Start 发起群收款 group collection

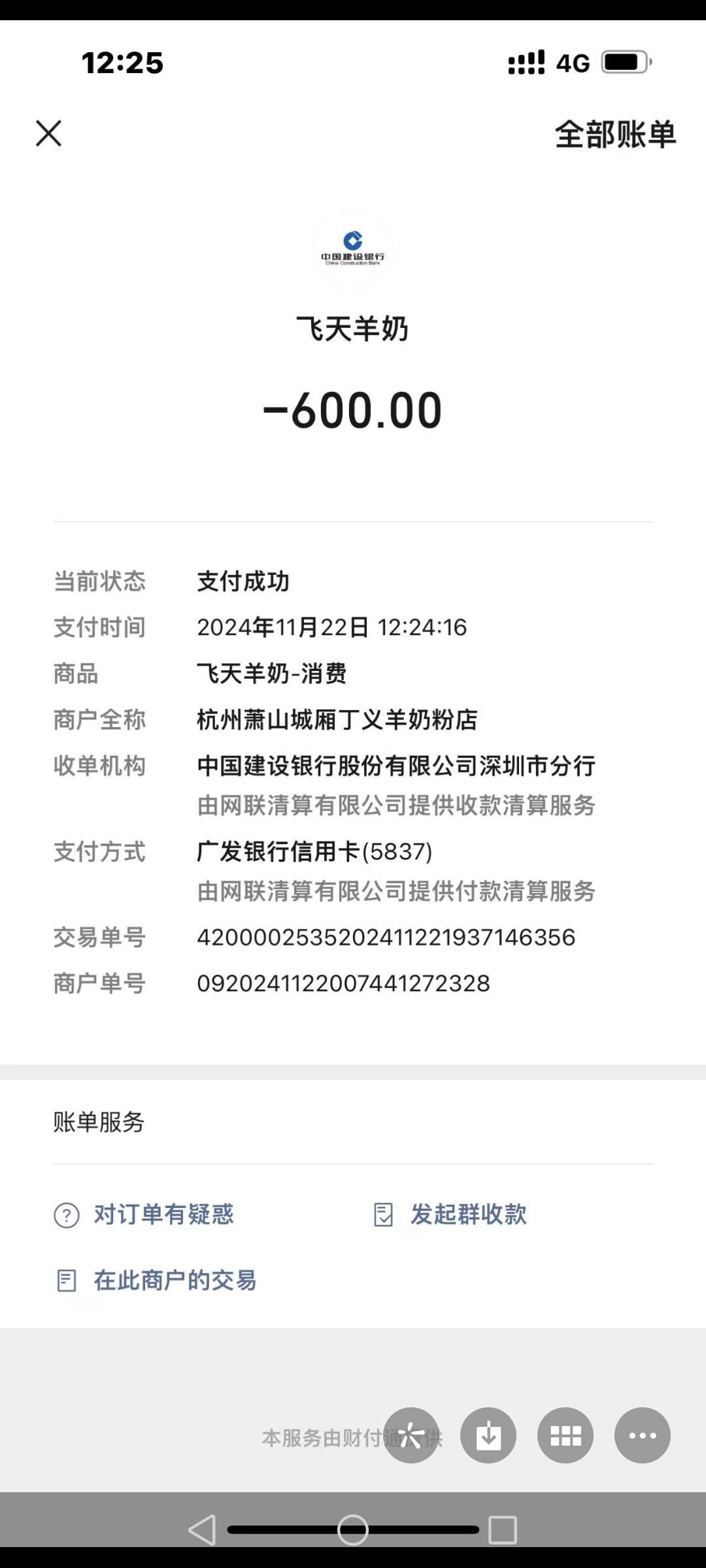(467, 1215)
